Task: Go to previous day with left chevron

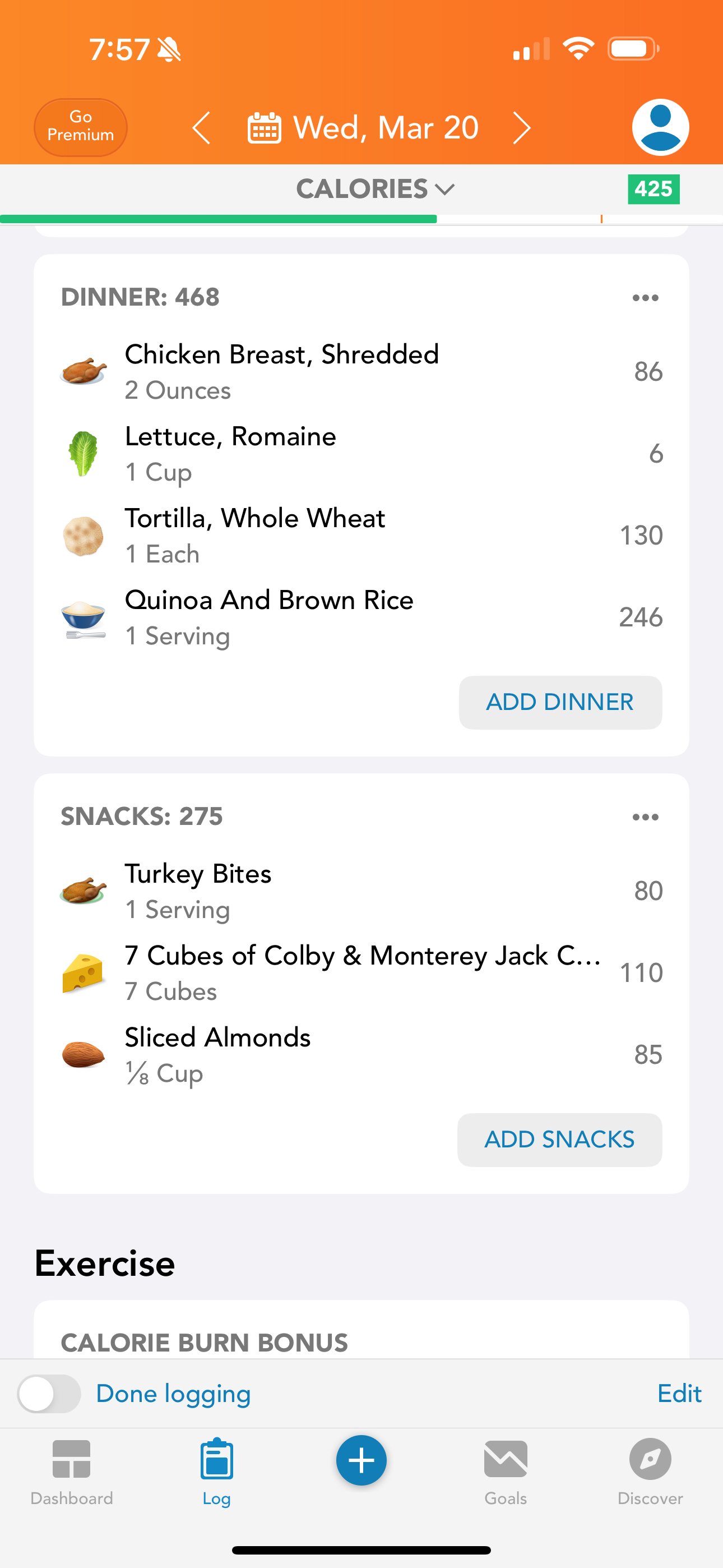Action: click(x=202, y=127)
